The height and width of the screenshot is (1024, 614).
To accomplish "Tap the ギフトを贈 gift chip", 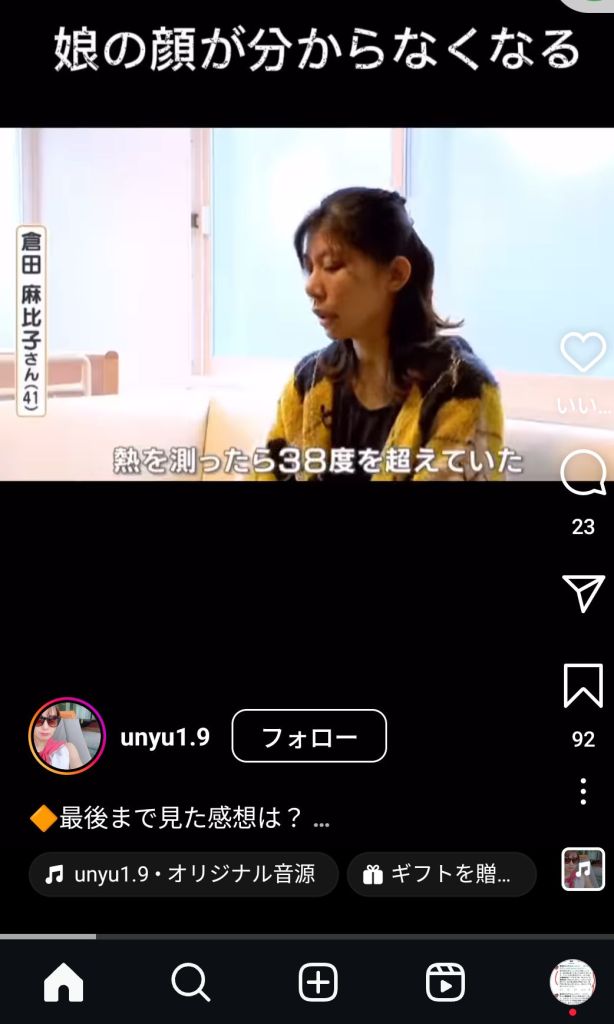I will [441, 874].
